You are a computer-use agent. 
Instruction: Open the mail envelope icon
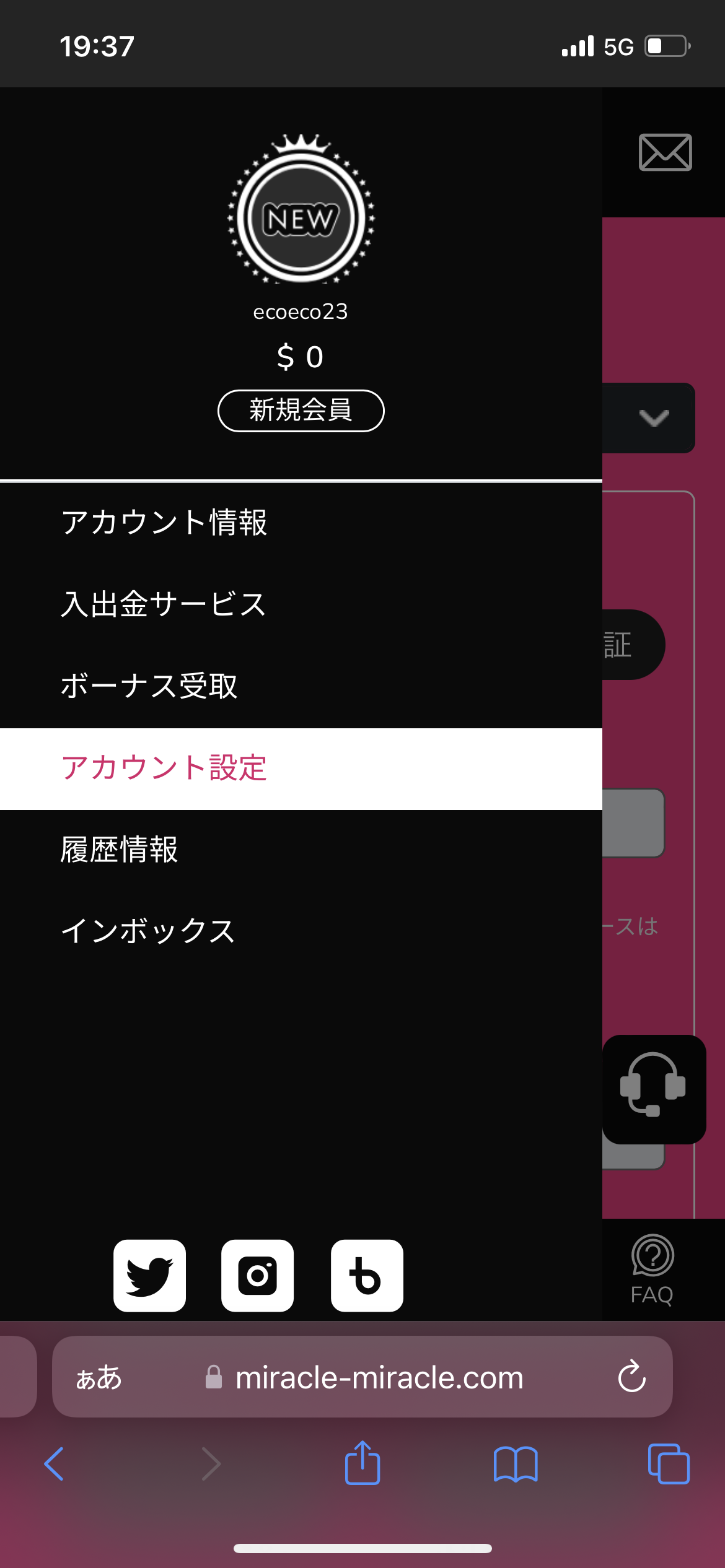[665, 152]
